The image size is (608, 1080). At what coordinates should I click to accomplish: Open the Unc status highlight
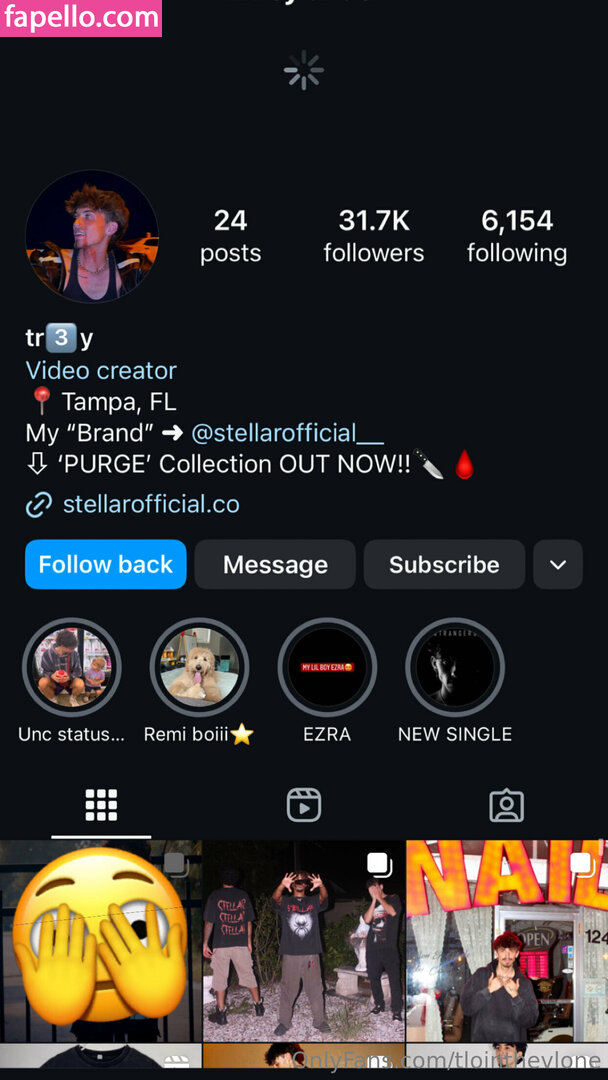(71, 668)
